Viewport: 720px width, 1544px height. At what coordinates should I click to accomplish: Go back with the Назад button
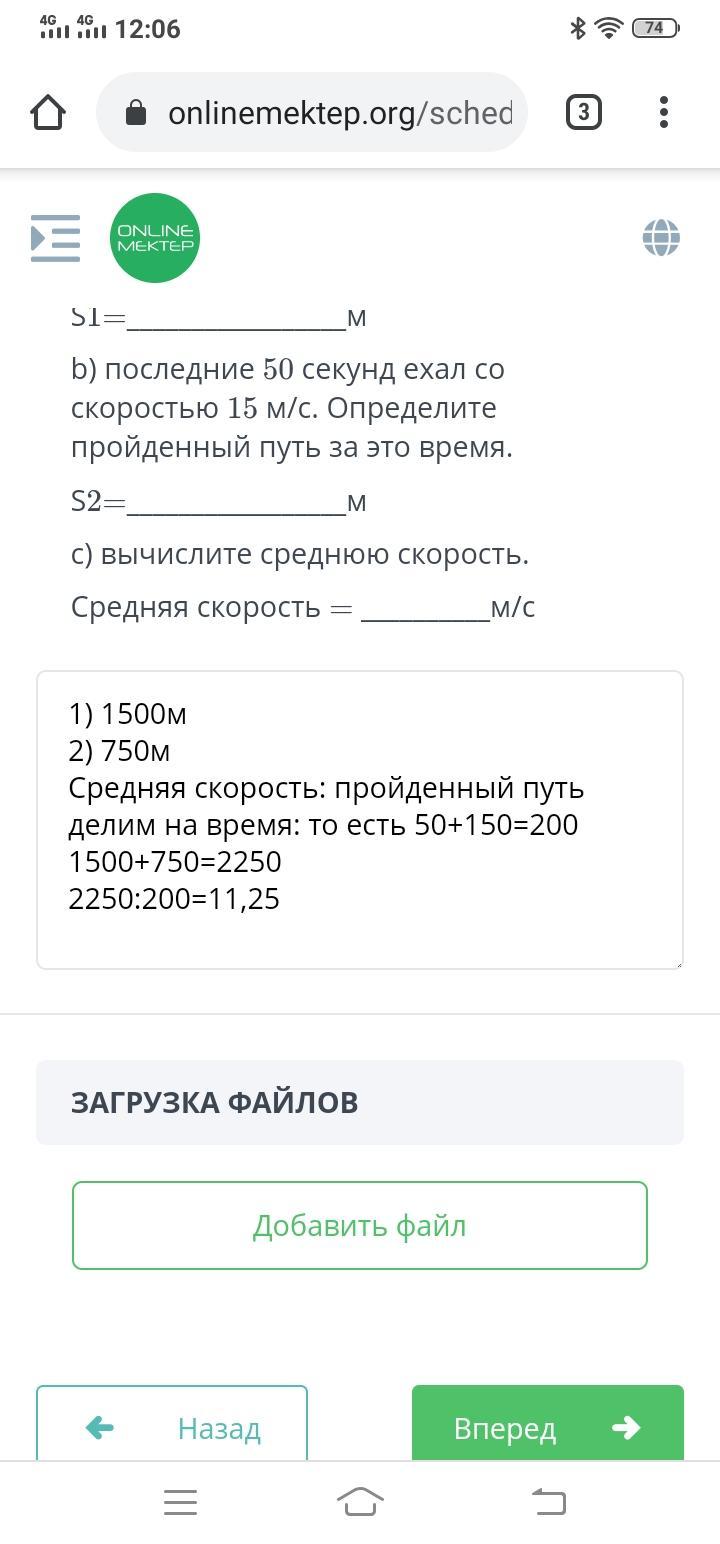[172, 1426]
